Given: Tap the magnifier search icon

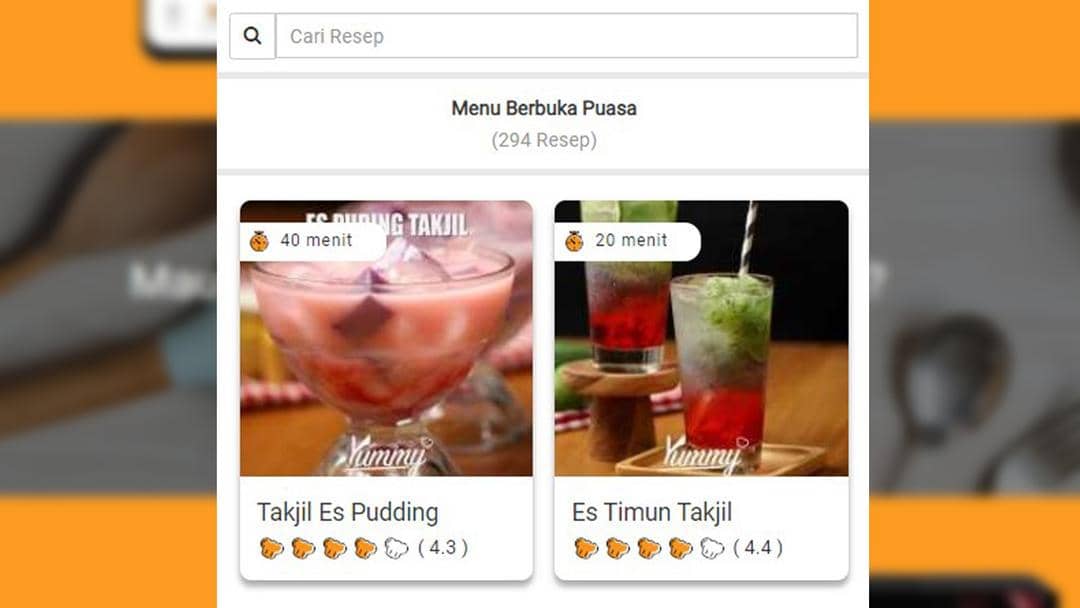Looking at the screenshot, I should [252, 36].
